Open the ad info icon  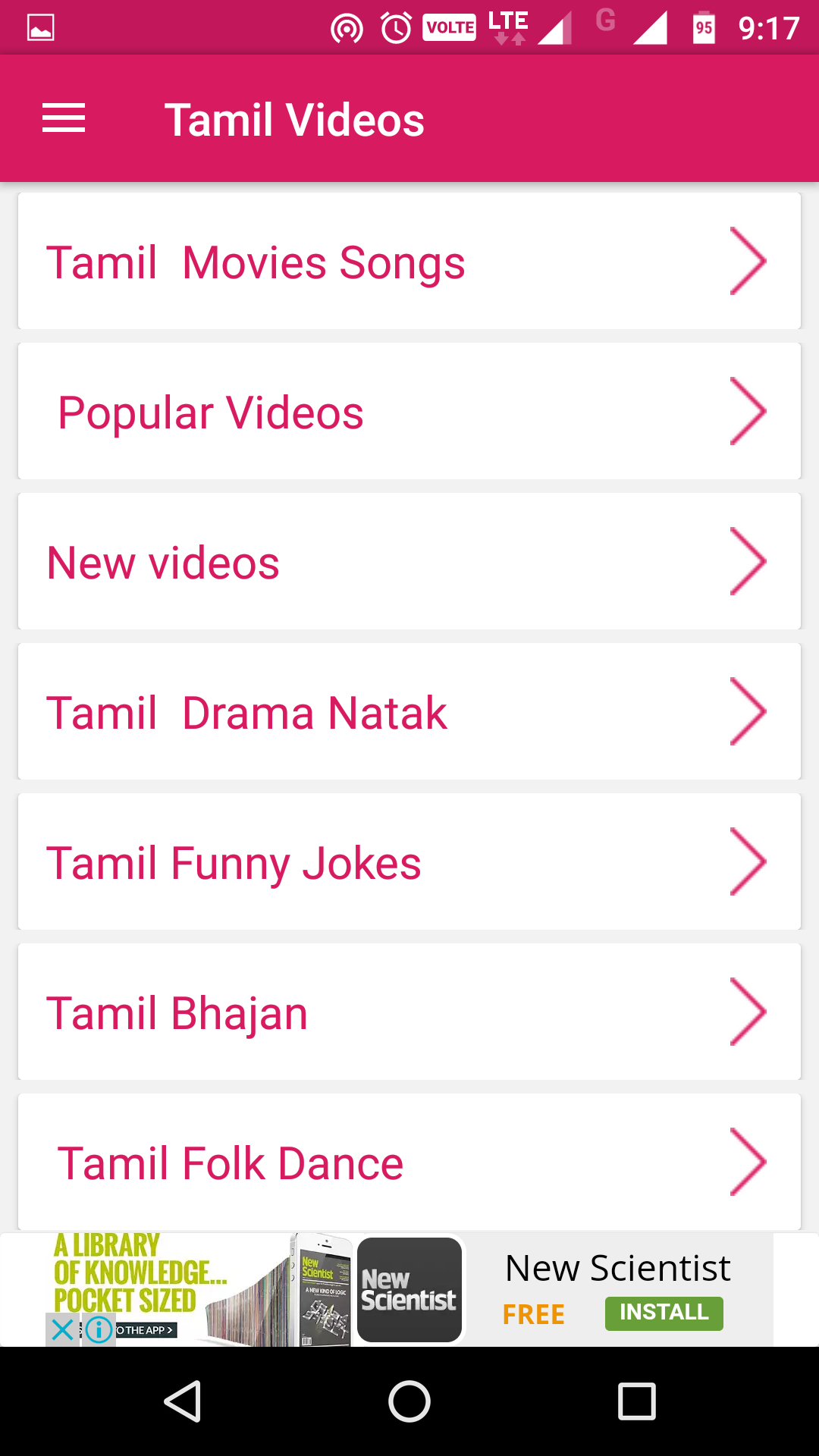99,1329
